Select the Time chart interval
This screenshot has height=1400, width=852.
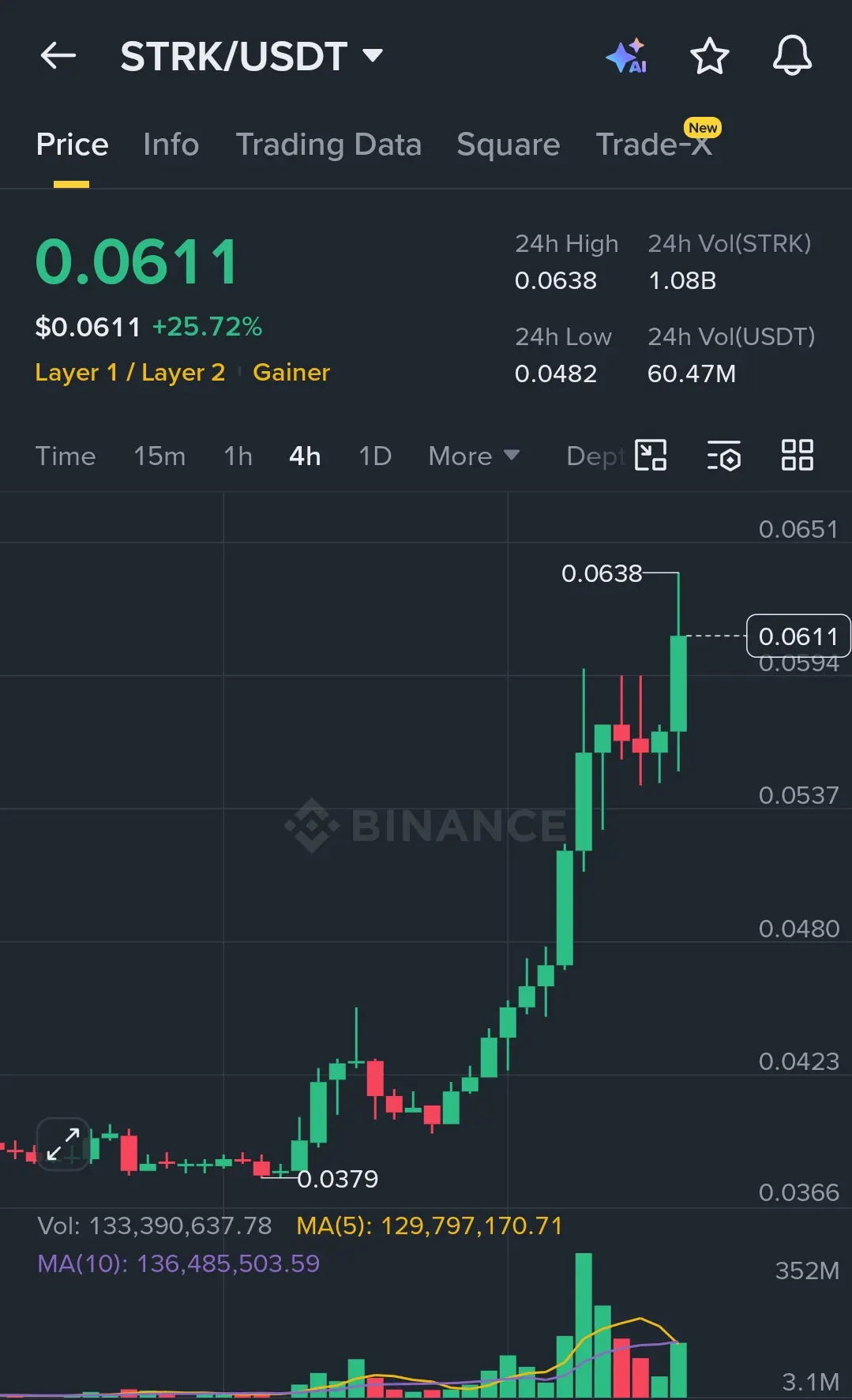[66, 456]
